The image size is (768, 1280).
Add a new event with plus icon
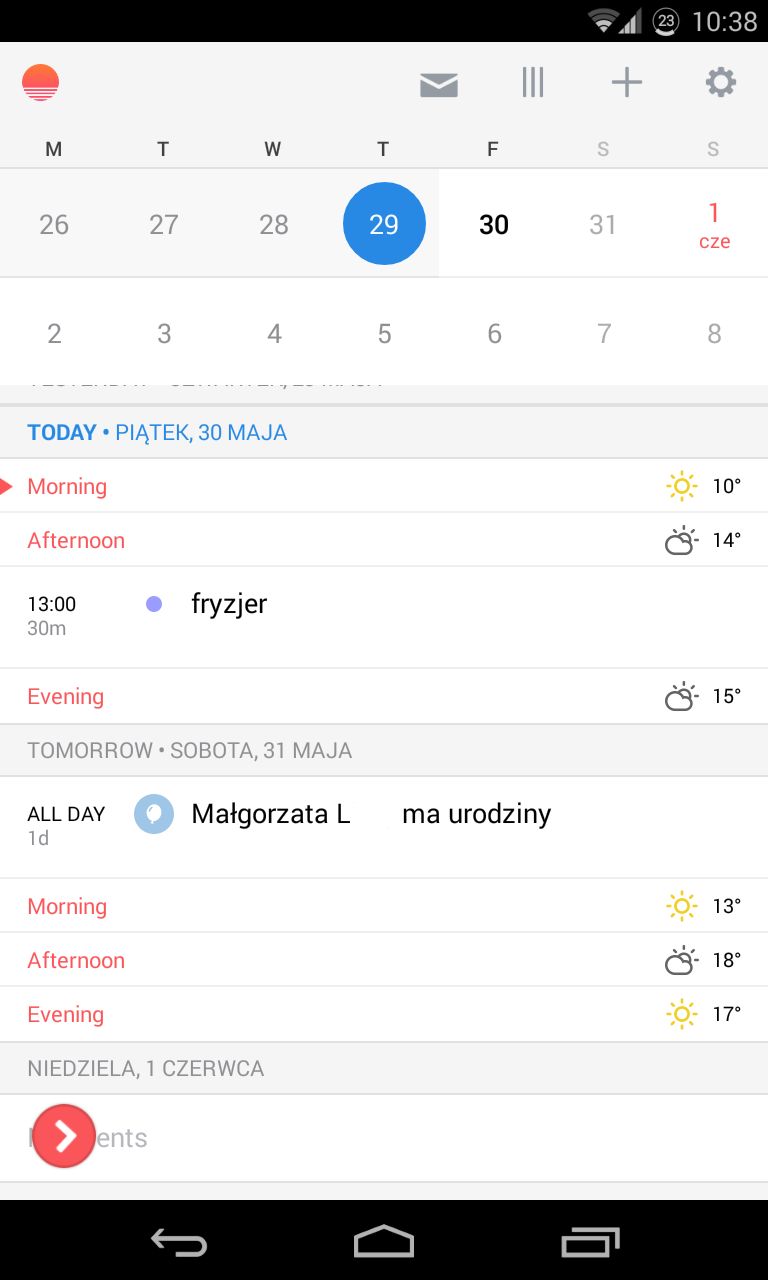pos(627,82)
